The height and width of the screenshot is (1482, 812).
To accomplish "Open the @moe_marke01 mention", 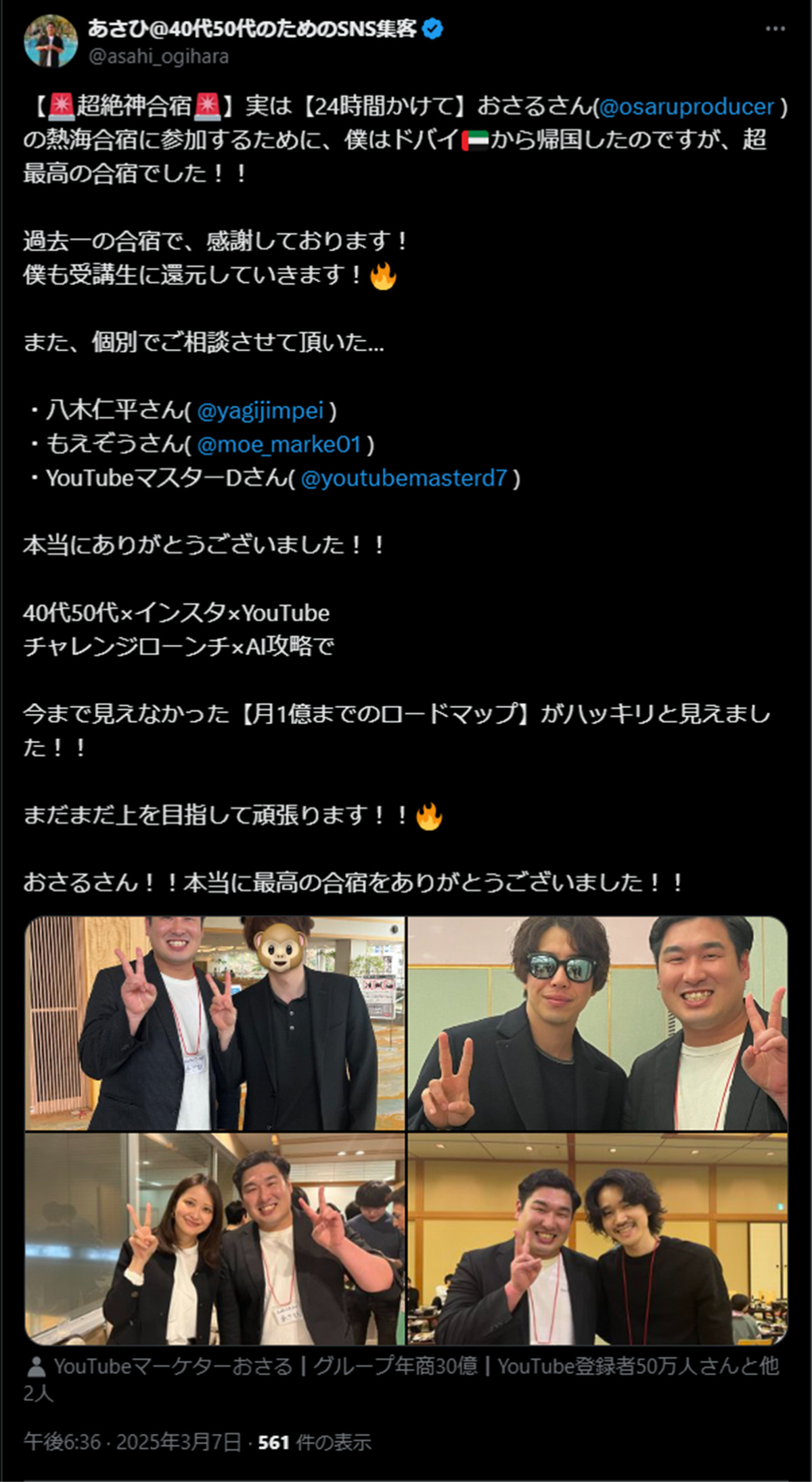I will click(x=279, y=445).
